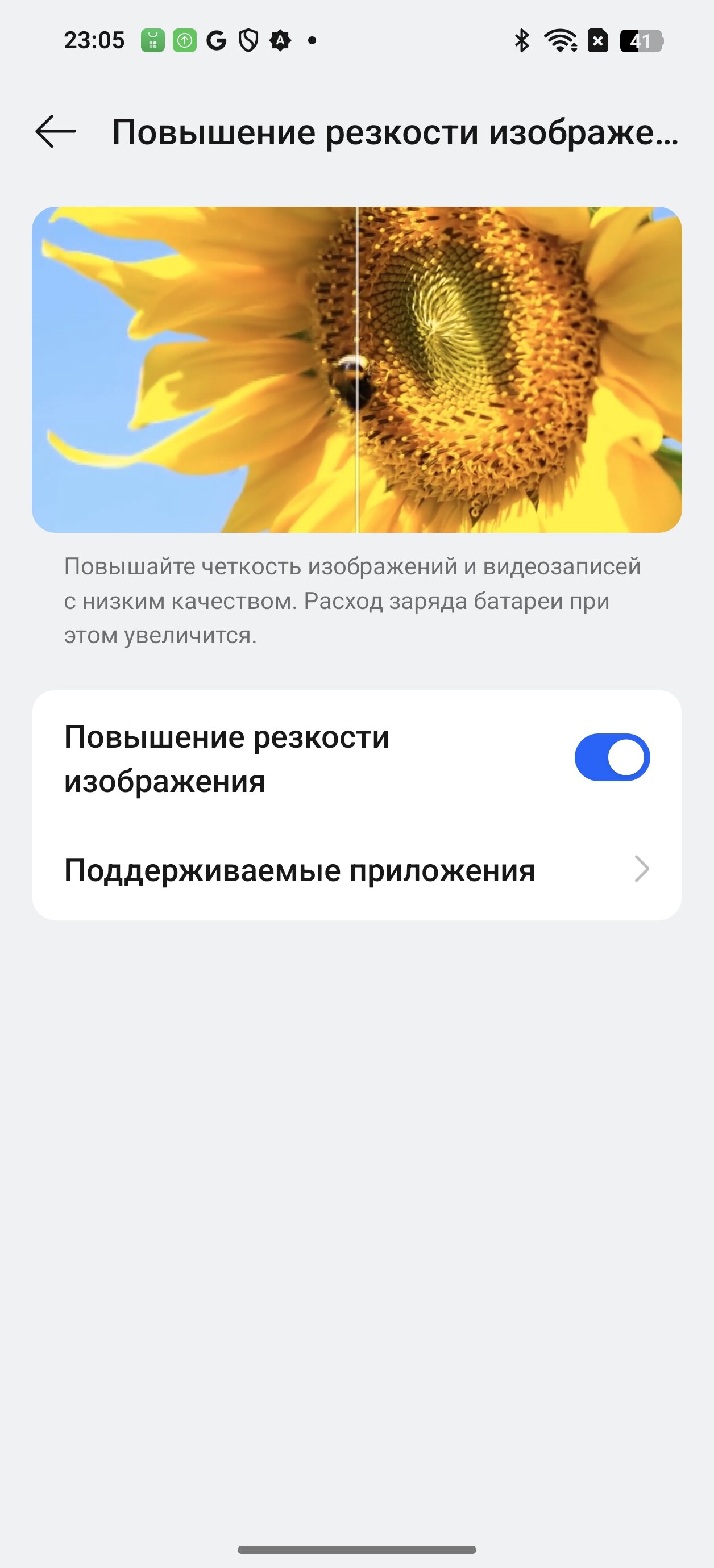The height and width of the screenshot is (1568, 714).
Task: Open Поддерживаемые приложения list
Action: 356,870
